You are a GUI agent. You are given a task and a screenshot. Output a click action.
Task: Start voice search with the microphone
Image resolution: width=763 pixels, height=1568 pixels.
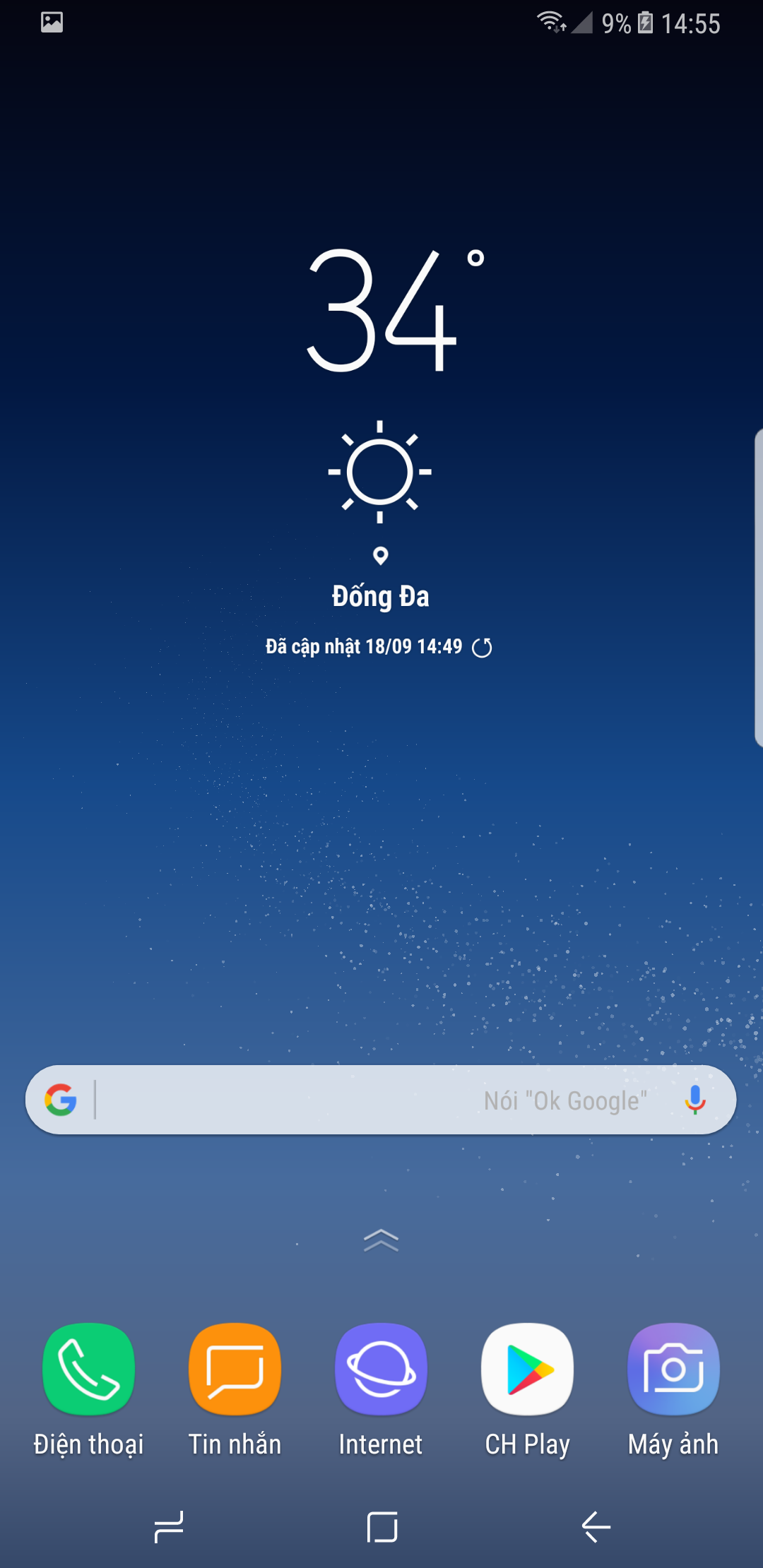click(x=695, y=1100)
